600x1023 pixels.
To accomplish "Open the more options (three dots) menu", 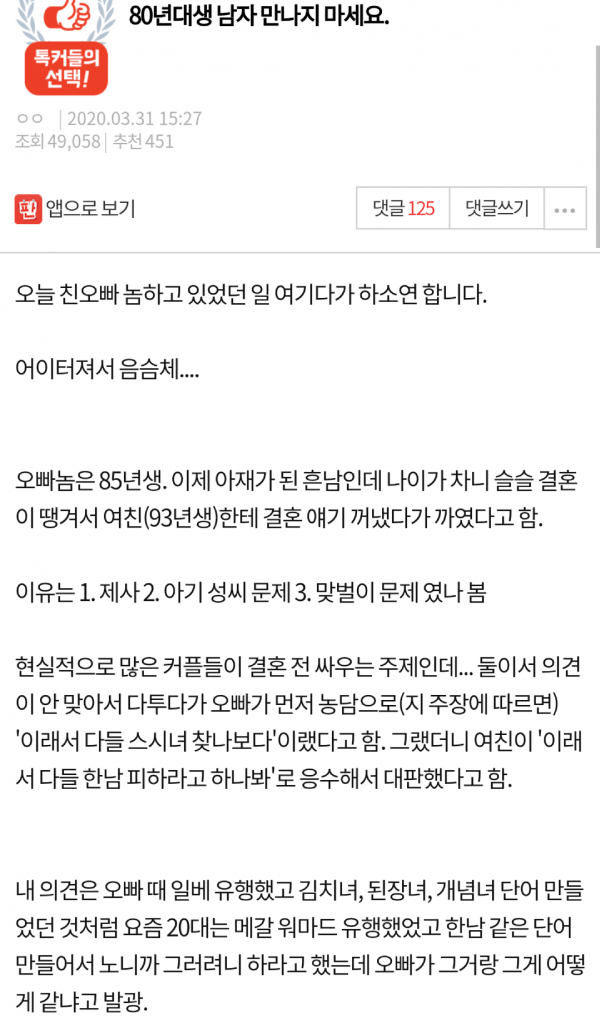I will point(565,210).
